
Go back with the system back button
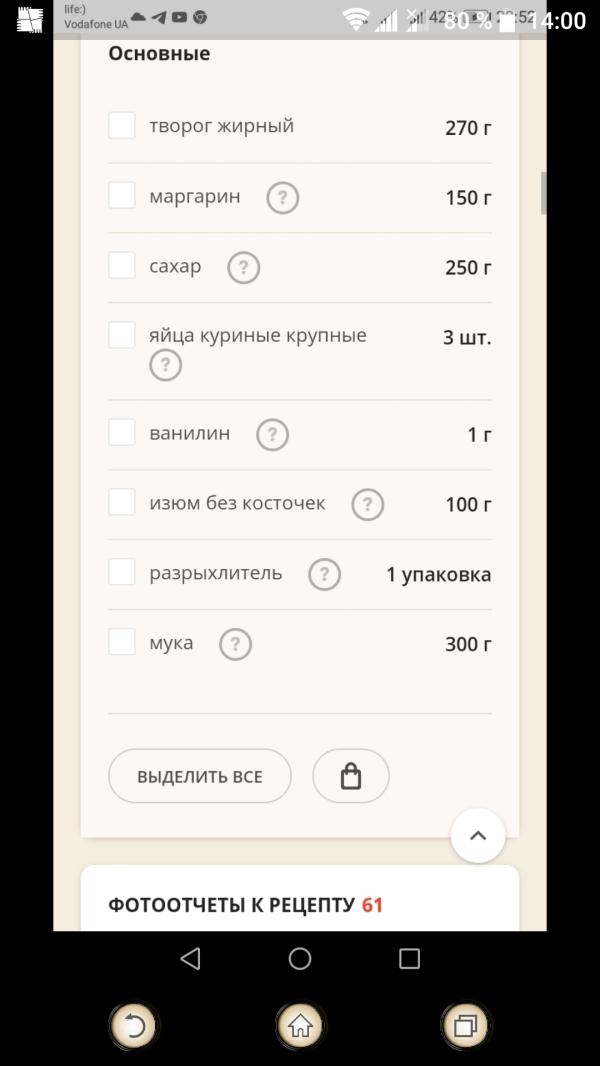coord(190,959)
